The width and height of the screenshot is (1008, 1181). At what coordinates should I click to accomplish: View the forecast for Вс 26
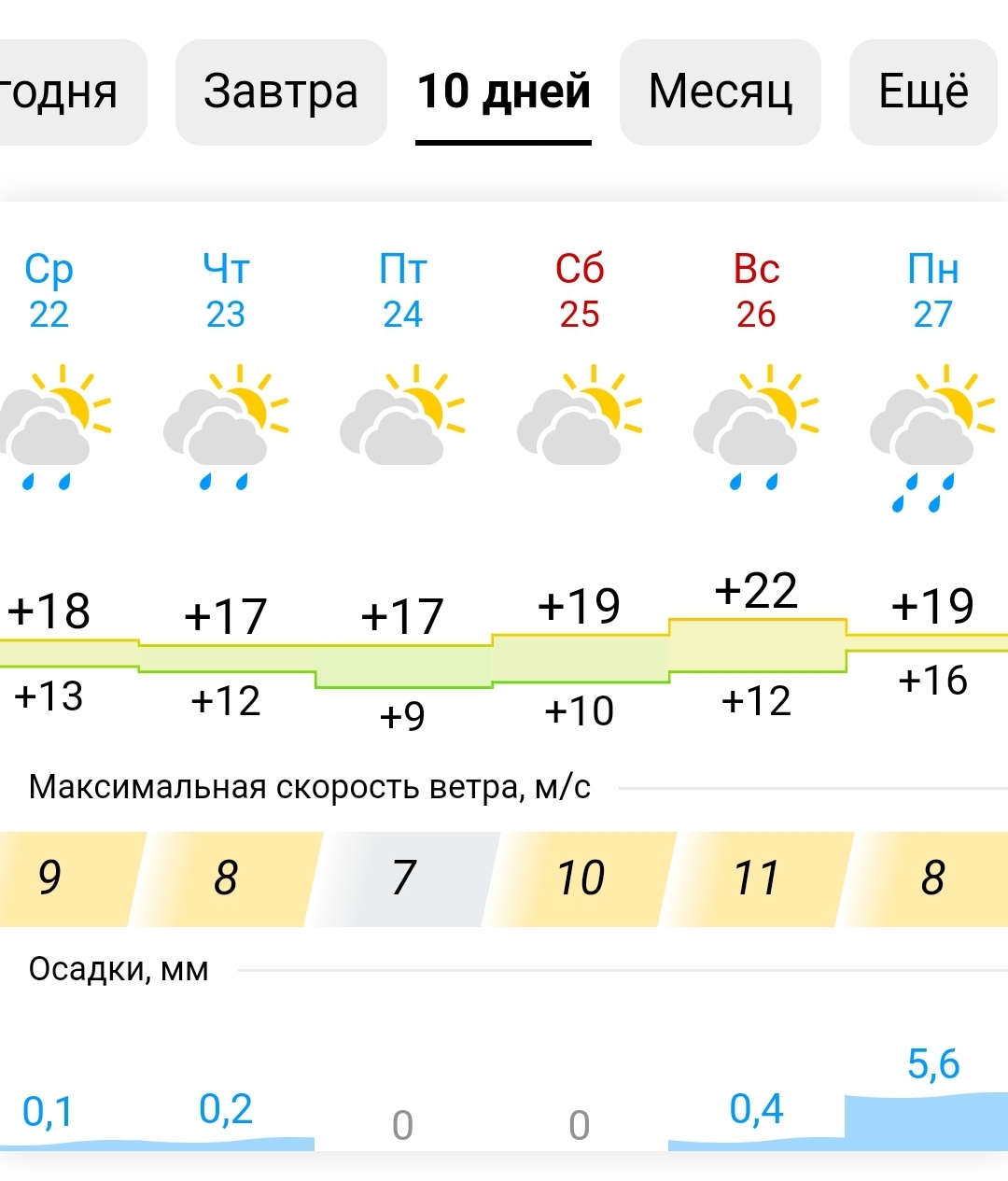point(756,291)
